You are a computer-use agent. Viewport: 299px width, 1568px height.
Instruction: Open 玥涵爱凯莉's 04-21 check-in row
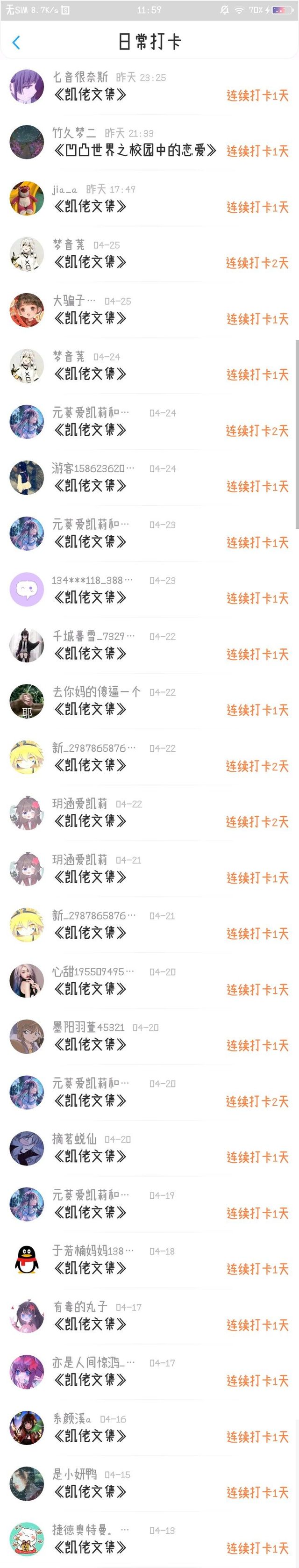pos(149,869)
